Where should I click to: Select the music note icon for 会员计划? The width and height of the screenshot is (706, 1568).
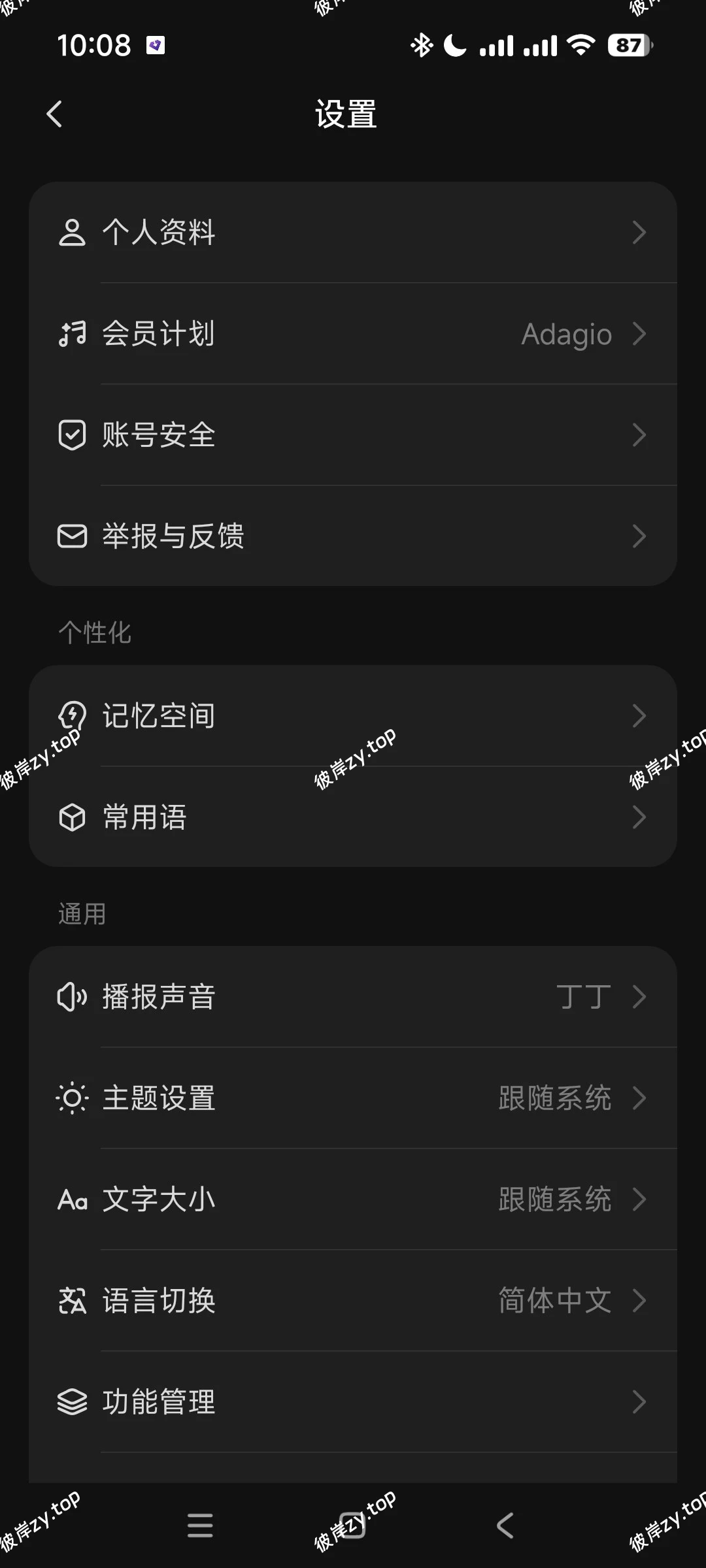coord(71,334)
